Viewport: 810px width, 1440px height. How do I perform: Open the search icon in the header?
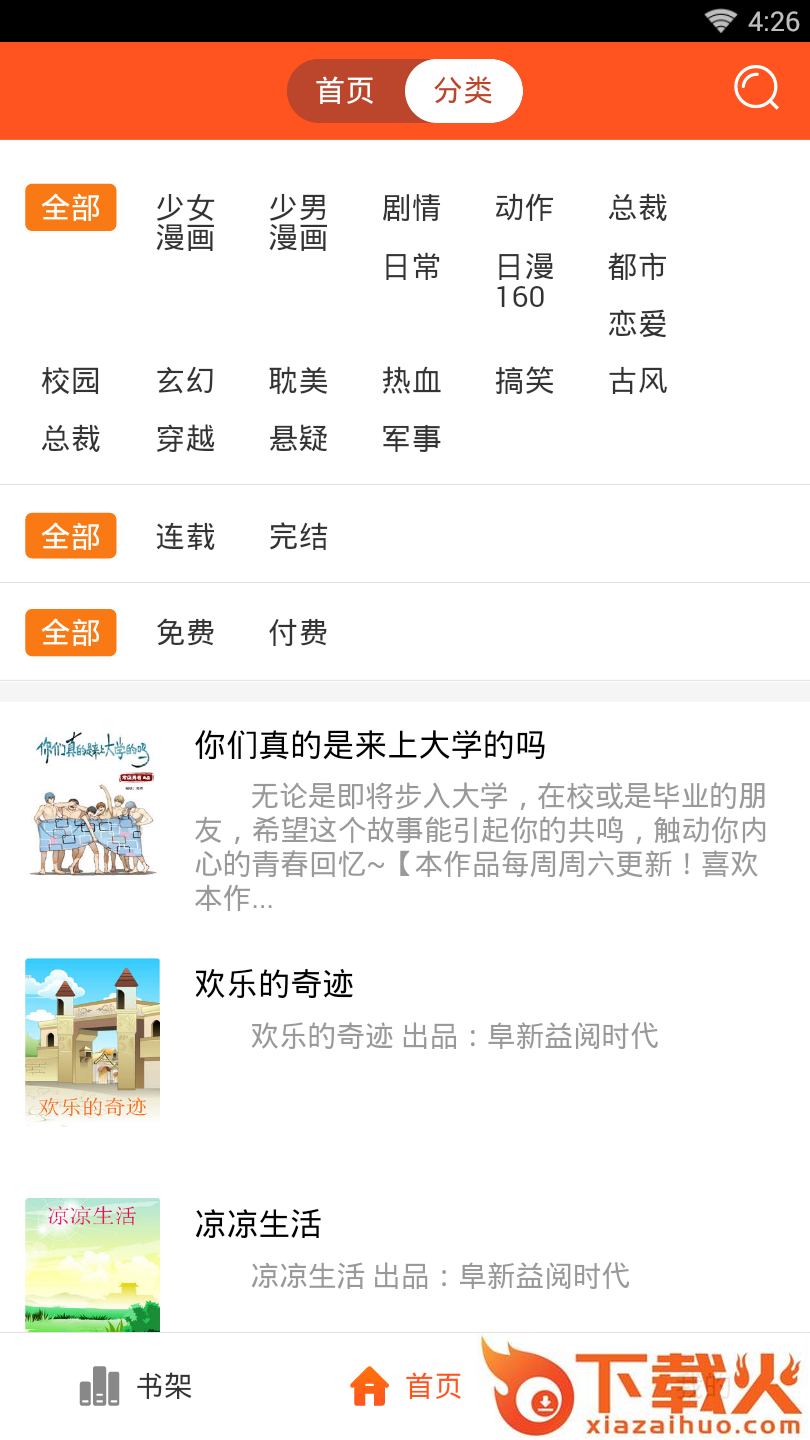[756, 88]
